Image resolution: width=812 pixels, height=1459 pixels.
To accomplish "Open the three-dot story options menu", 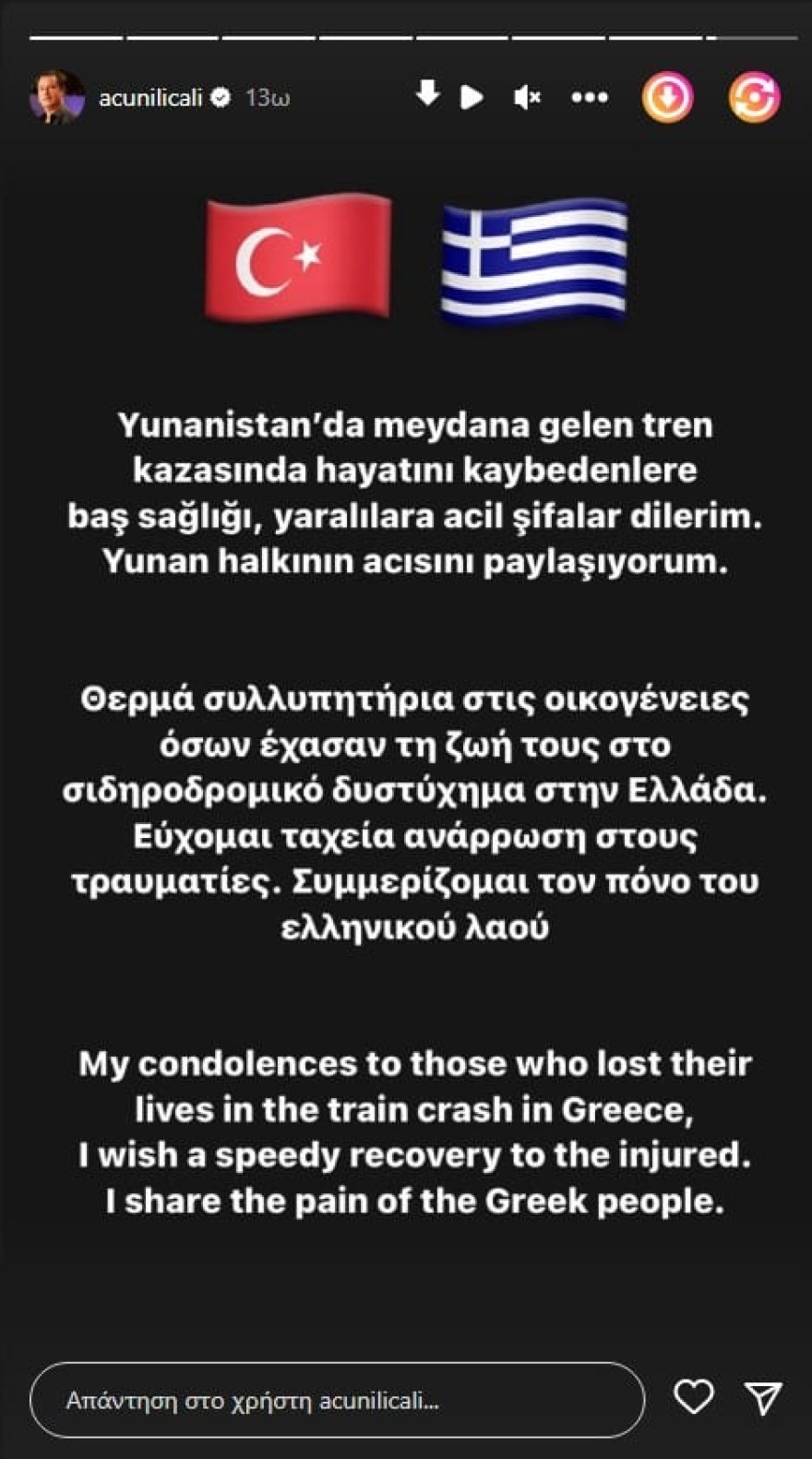I will pos(588,95).
